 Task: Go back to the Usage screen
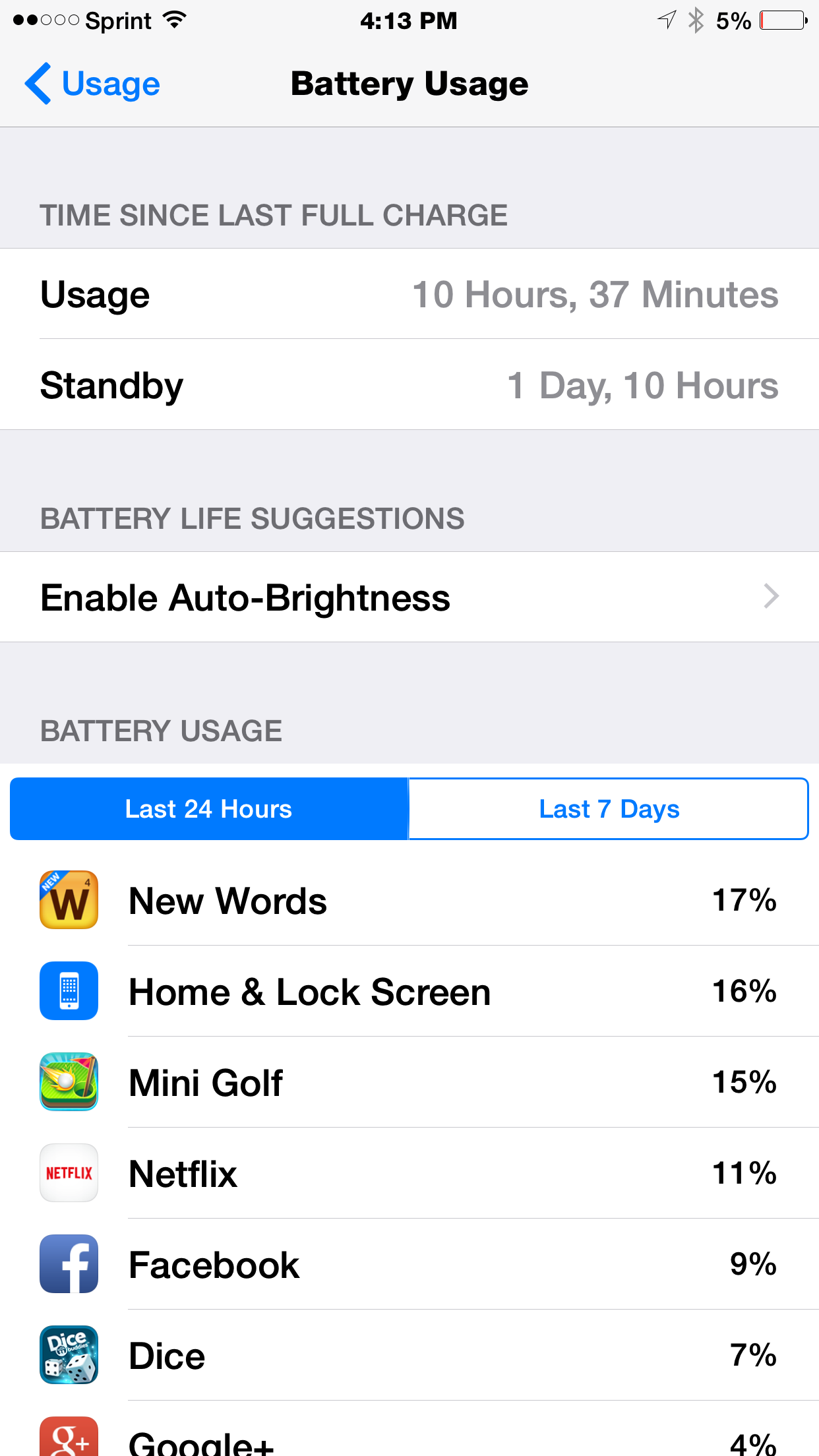point(93,84)
